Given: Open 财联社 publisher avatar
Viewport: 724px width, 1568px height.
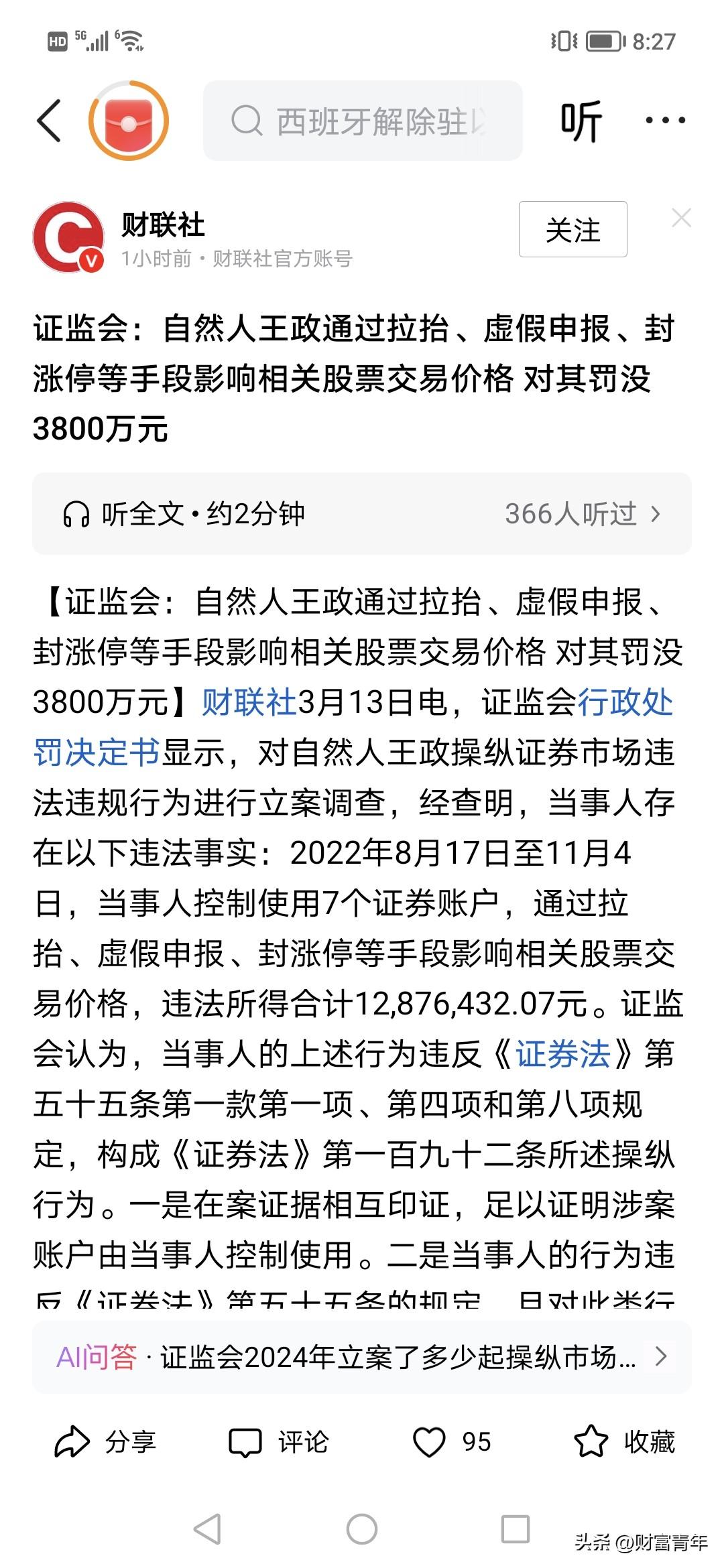Looking at the screenshot, I should [67, 236].
